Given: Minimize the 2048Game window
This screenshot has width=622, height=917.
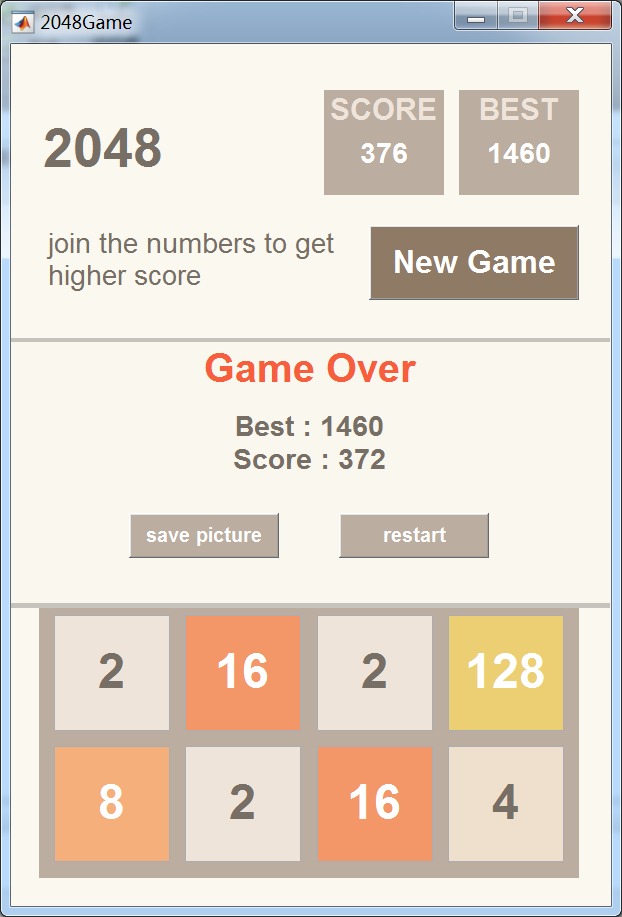Looking at the screenshot, I should coord(476,16).
